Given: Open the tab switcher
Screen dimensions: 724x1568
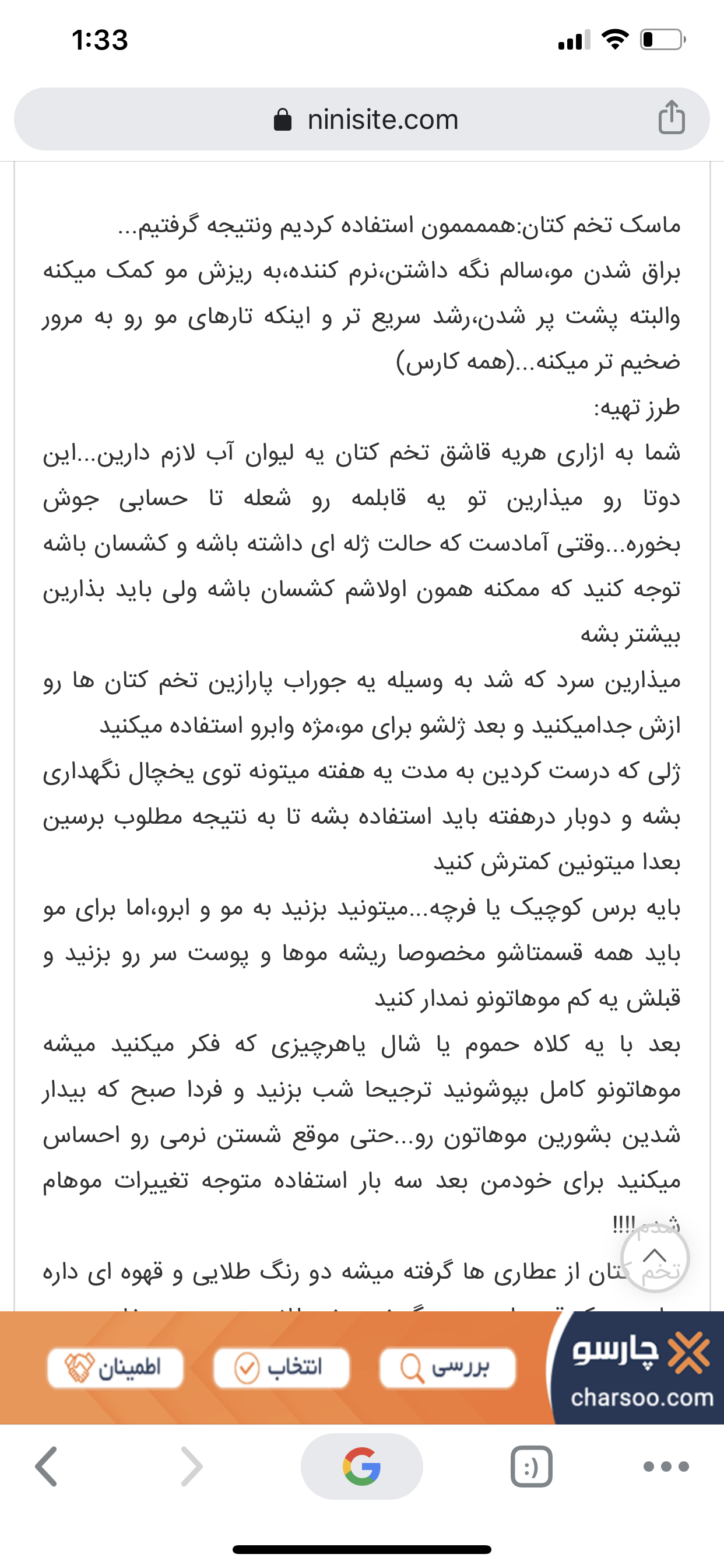Looking at the screenshot, I should [x=531, y=1466].
